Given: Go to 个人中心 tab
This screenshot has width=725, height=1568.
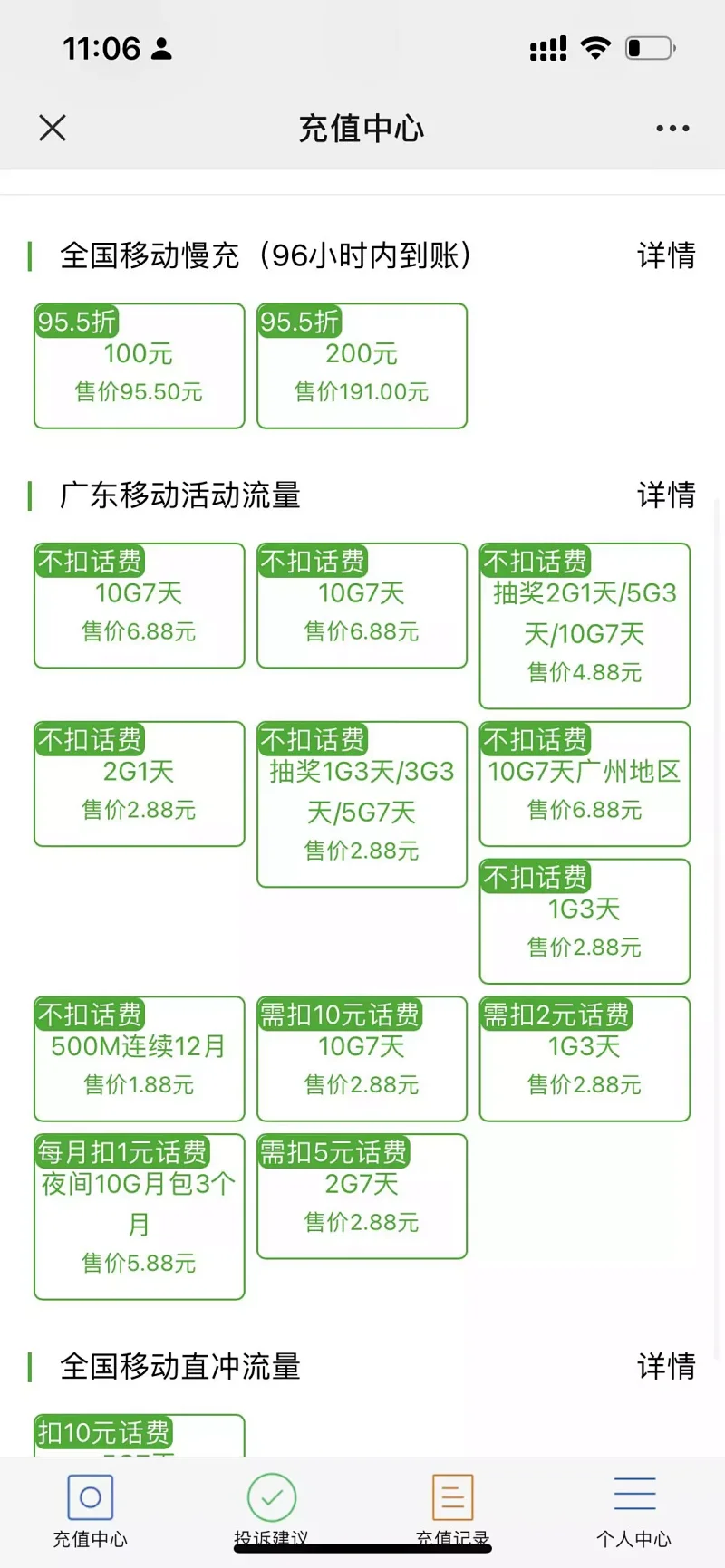Looking at the screenshot, I should 634,1507.
